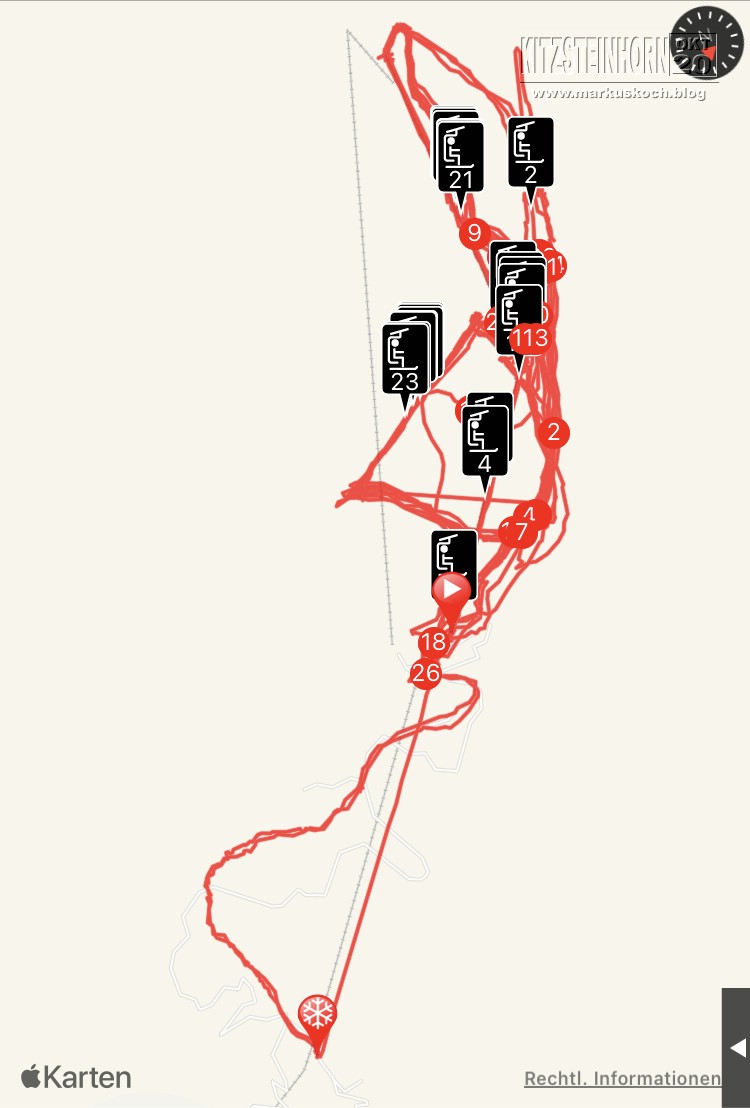
Task: Open the black lift pin numbered 4
Action: coord(485,441)
